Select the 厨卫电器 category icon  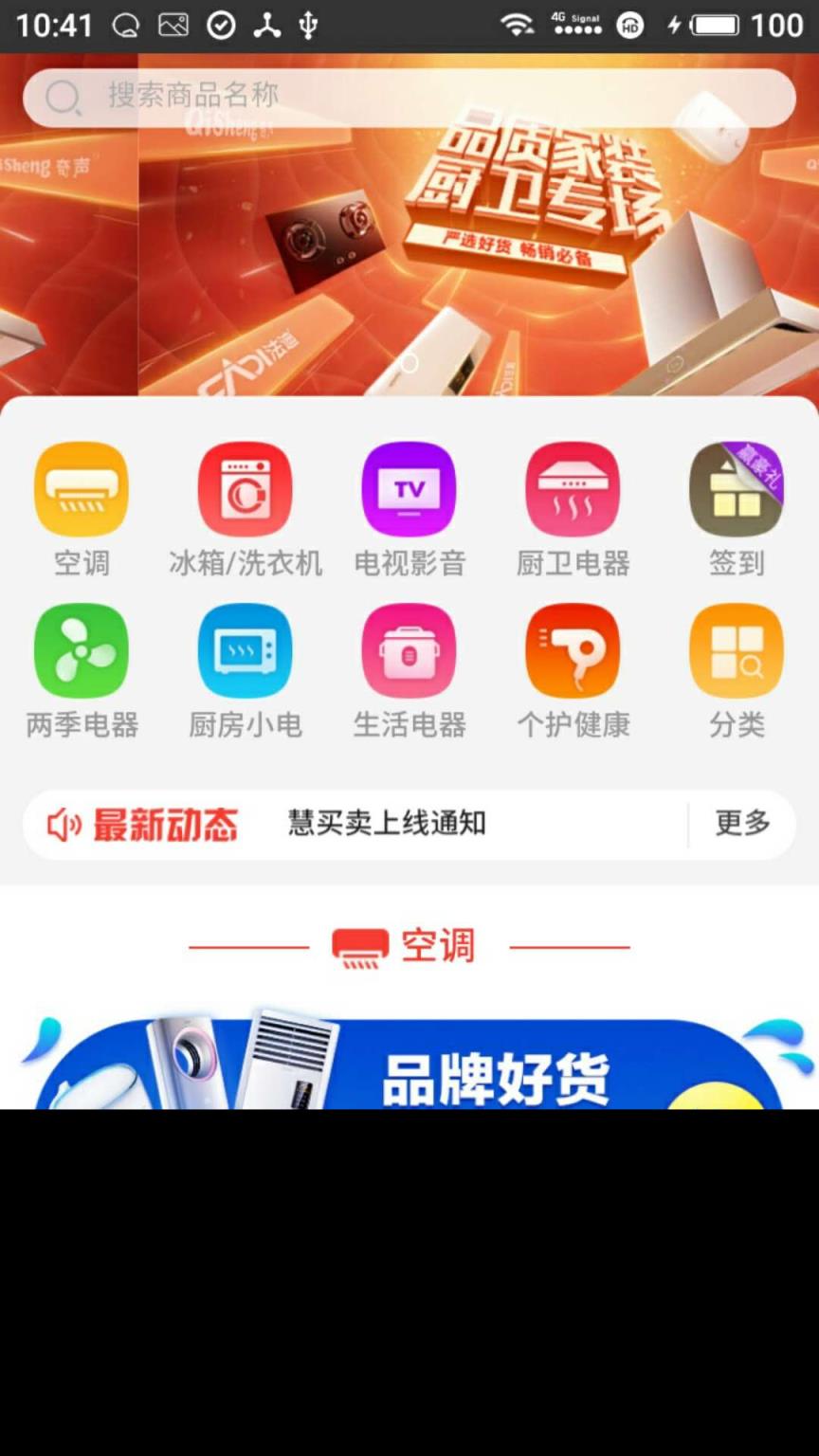tap(573, 488)
